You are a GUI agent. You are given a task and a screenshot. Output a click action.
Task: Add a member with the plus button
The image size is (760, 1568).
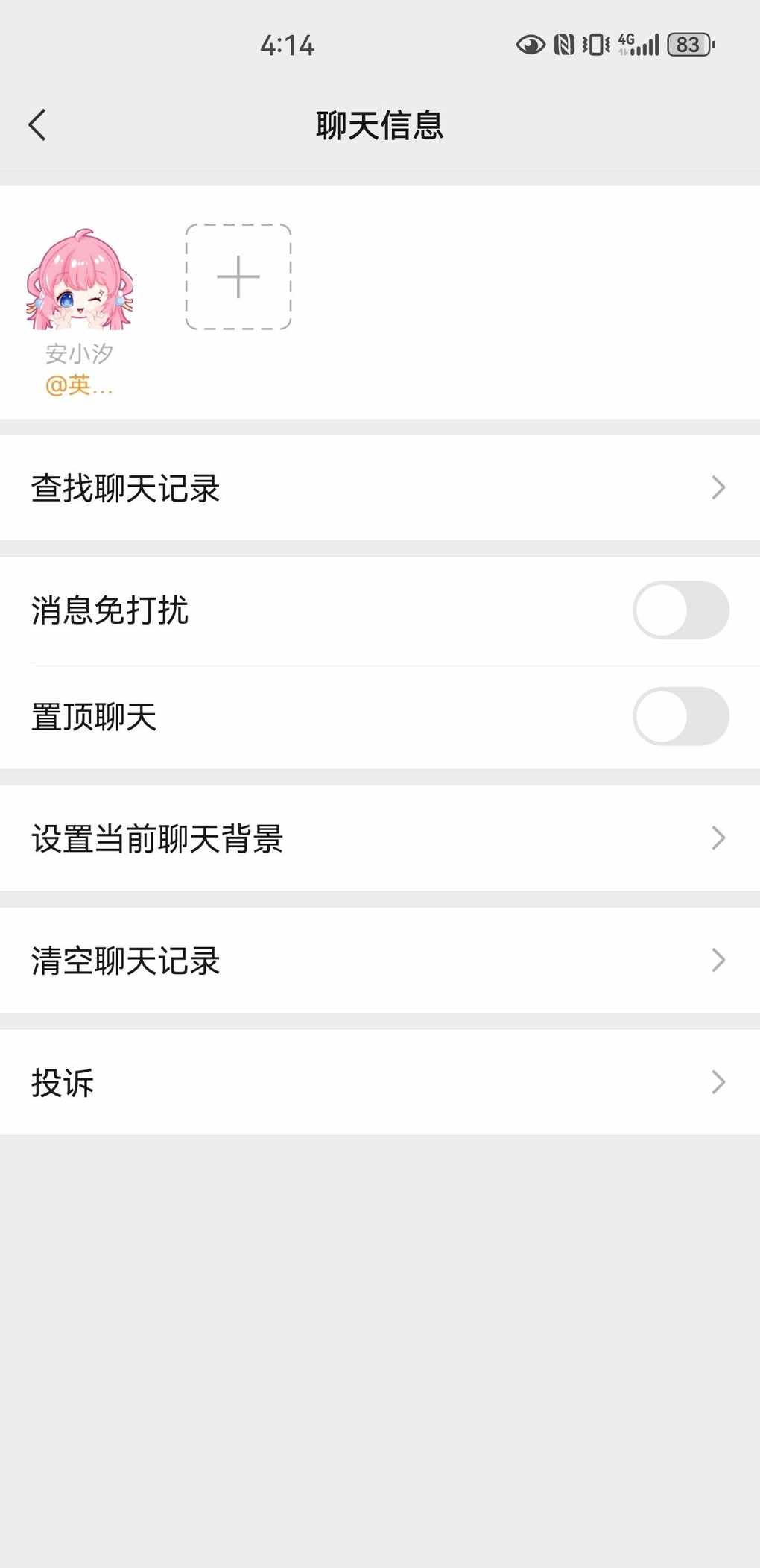(238, 276)
